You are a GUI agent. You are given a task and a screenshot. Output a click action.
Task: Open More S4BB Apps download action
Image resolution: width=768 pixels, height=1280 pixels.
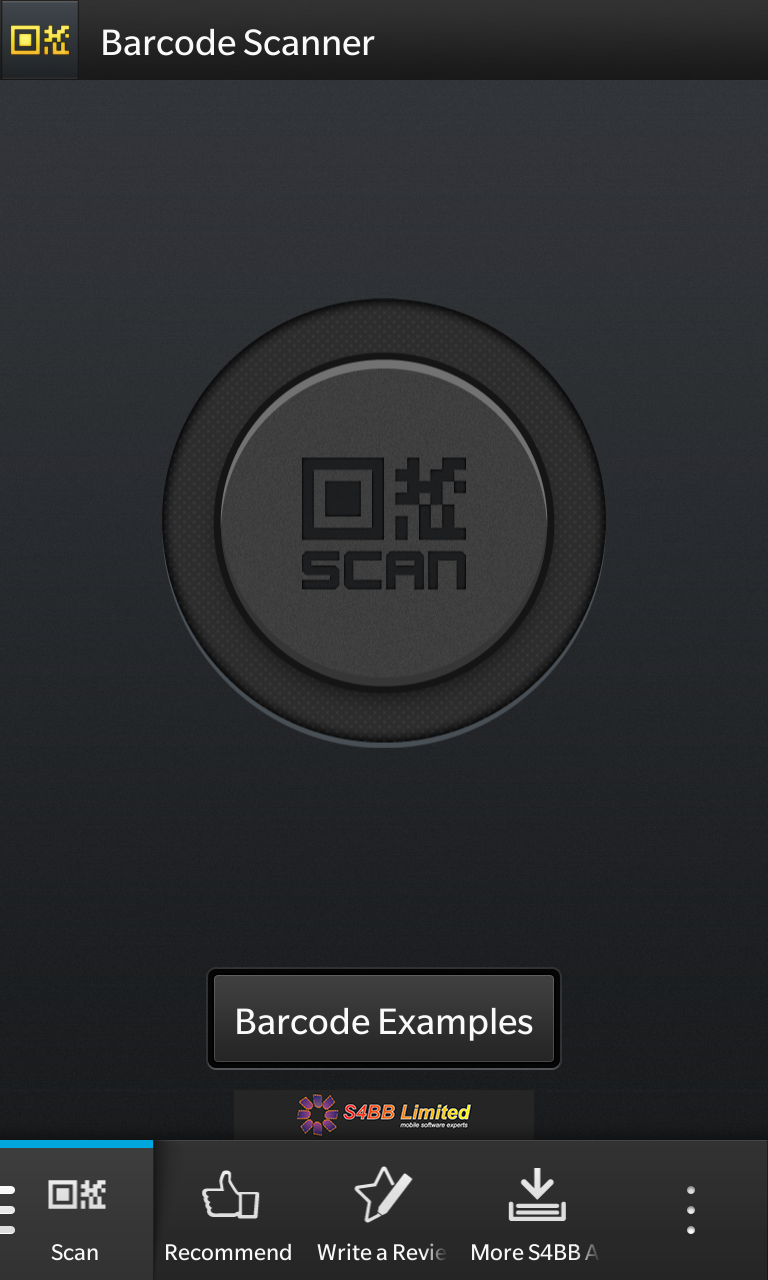535,1212
